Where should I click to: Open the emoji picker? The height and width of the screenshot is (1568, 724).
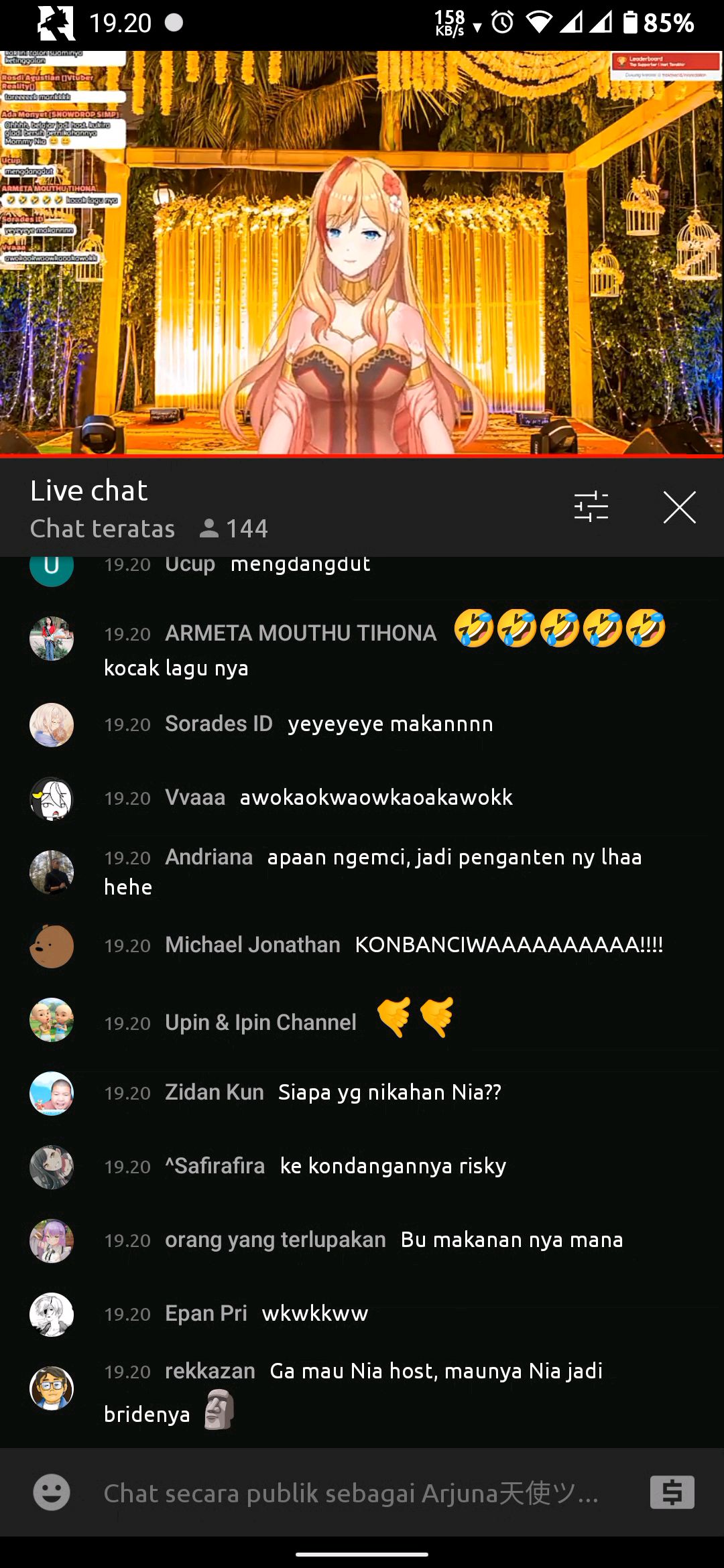(52, 1492)
